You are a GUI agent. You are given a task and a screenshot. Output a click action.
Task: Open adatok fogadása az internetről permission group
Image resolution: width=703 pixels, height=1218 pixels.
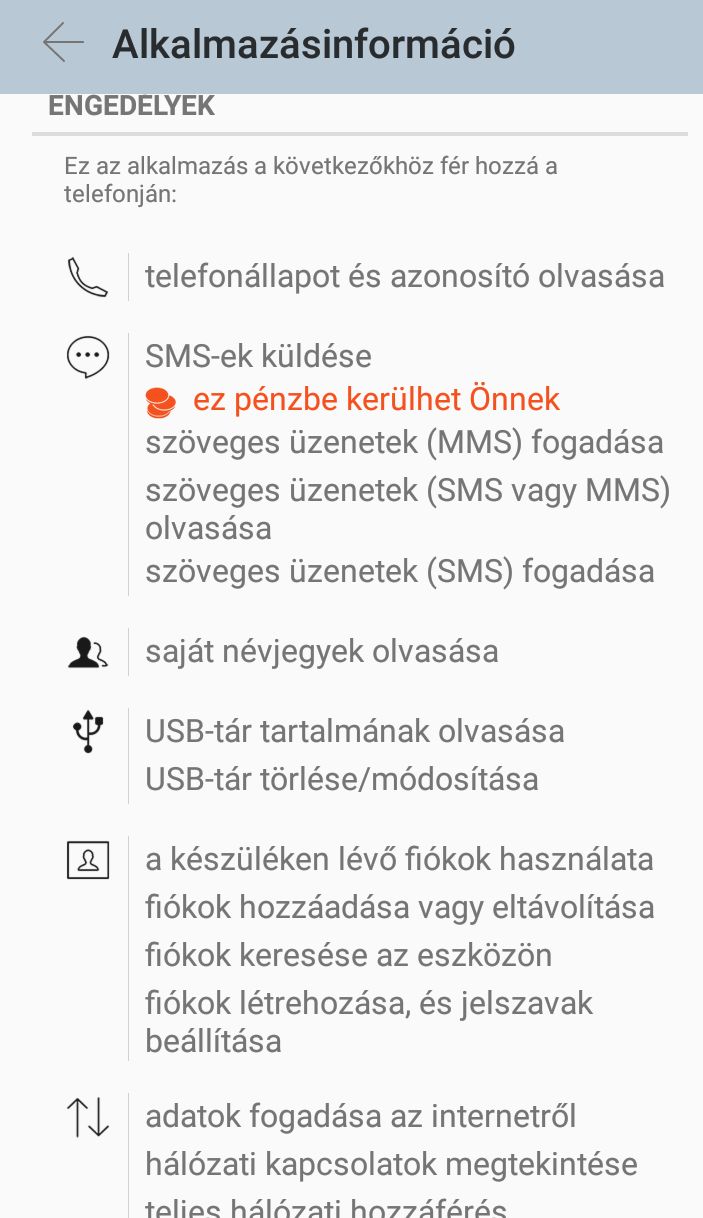click(x=351, y=1156)
